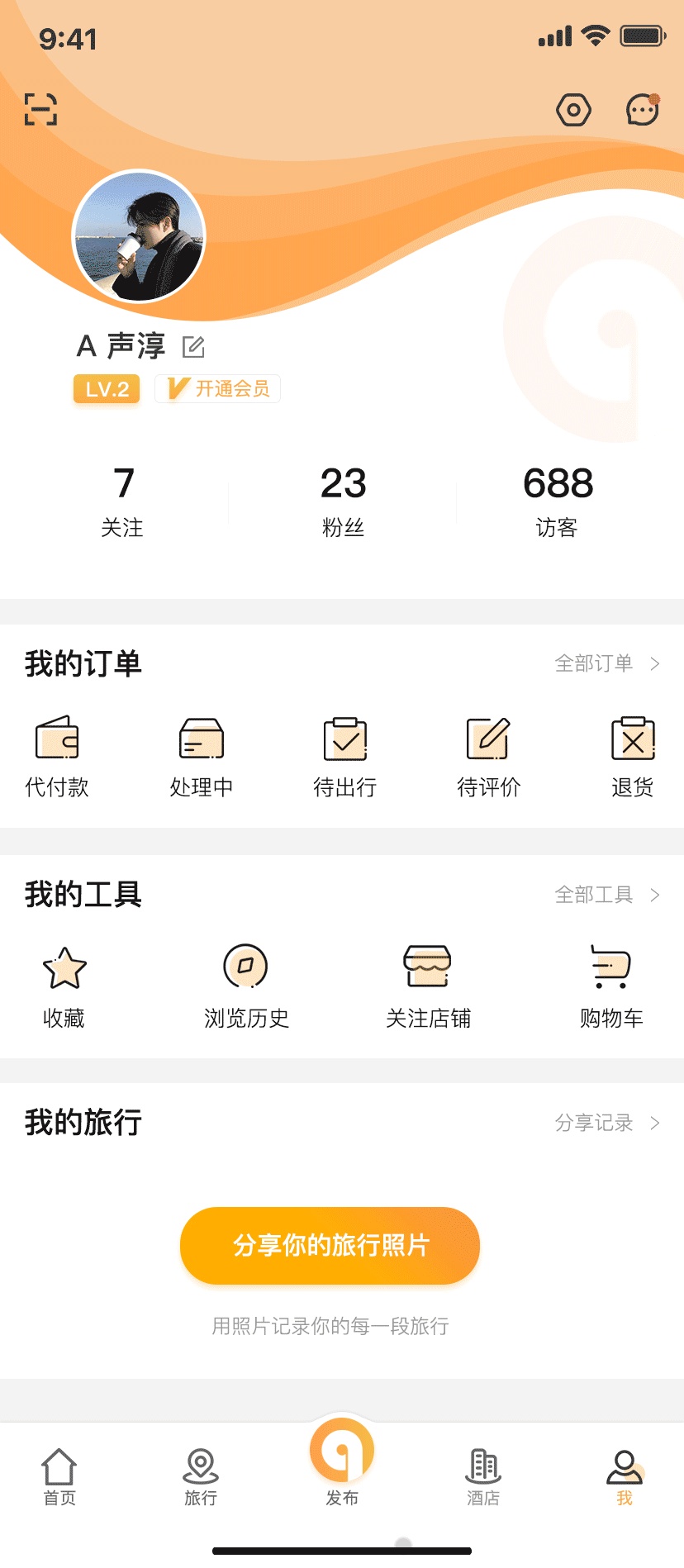
Task: Open 关注店铺 followed shops
Action: pos(428,986)
